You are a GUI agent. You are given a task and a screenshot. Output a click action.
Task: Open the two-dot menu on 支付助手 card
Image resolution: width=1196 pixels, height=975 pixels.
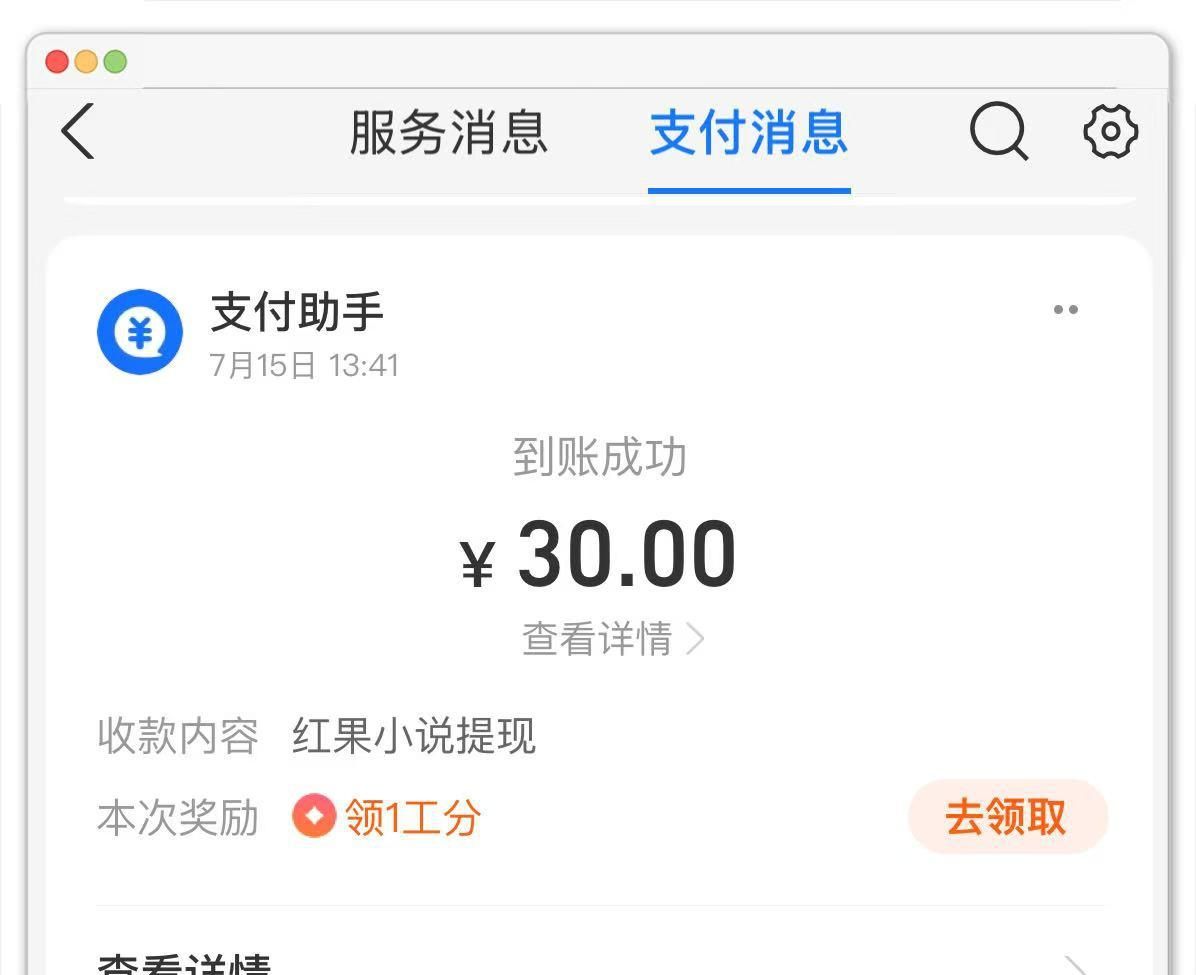[1065, 310]
